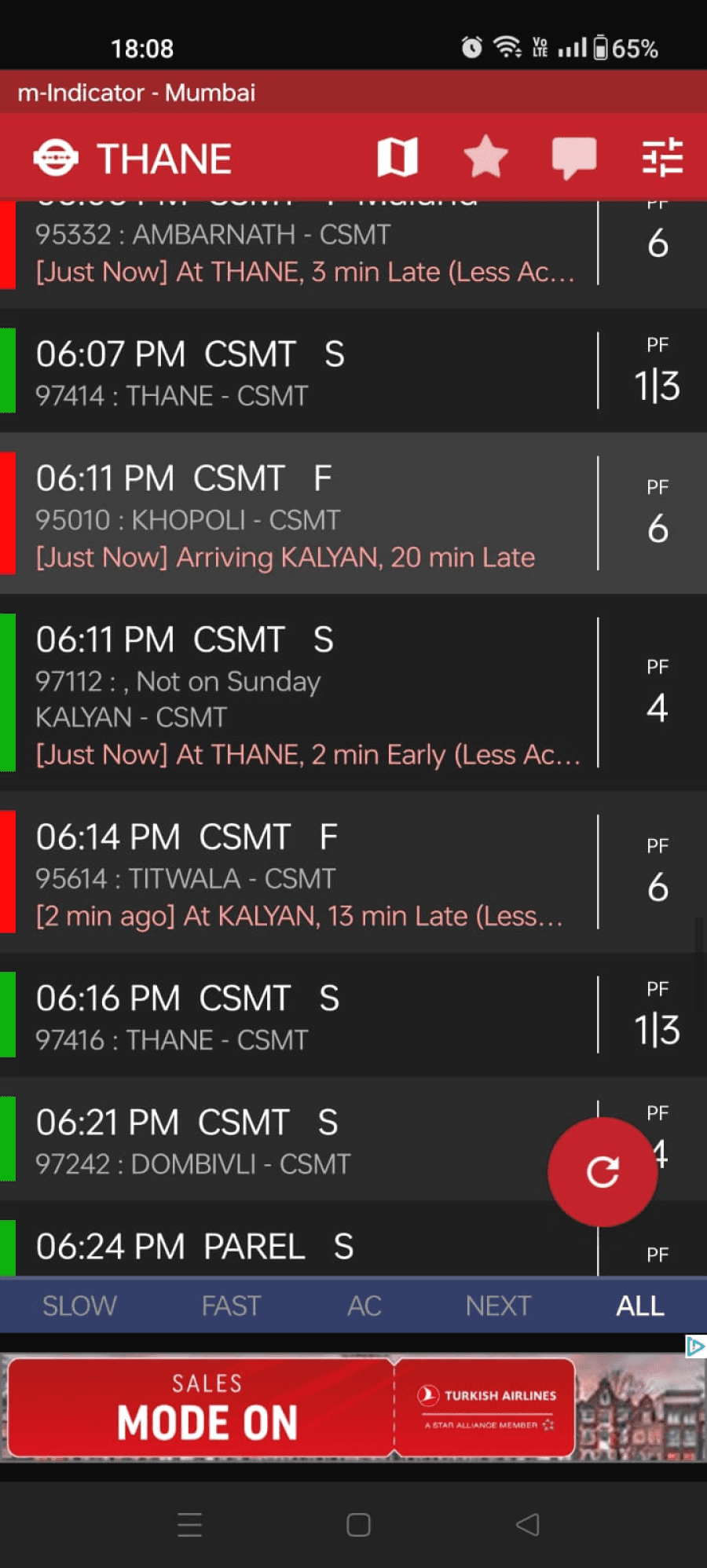Select the NEXT tab
This screenshot has width=707, height=1568.
point(498,1306)
